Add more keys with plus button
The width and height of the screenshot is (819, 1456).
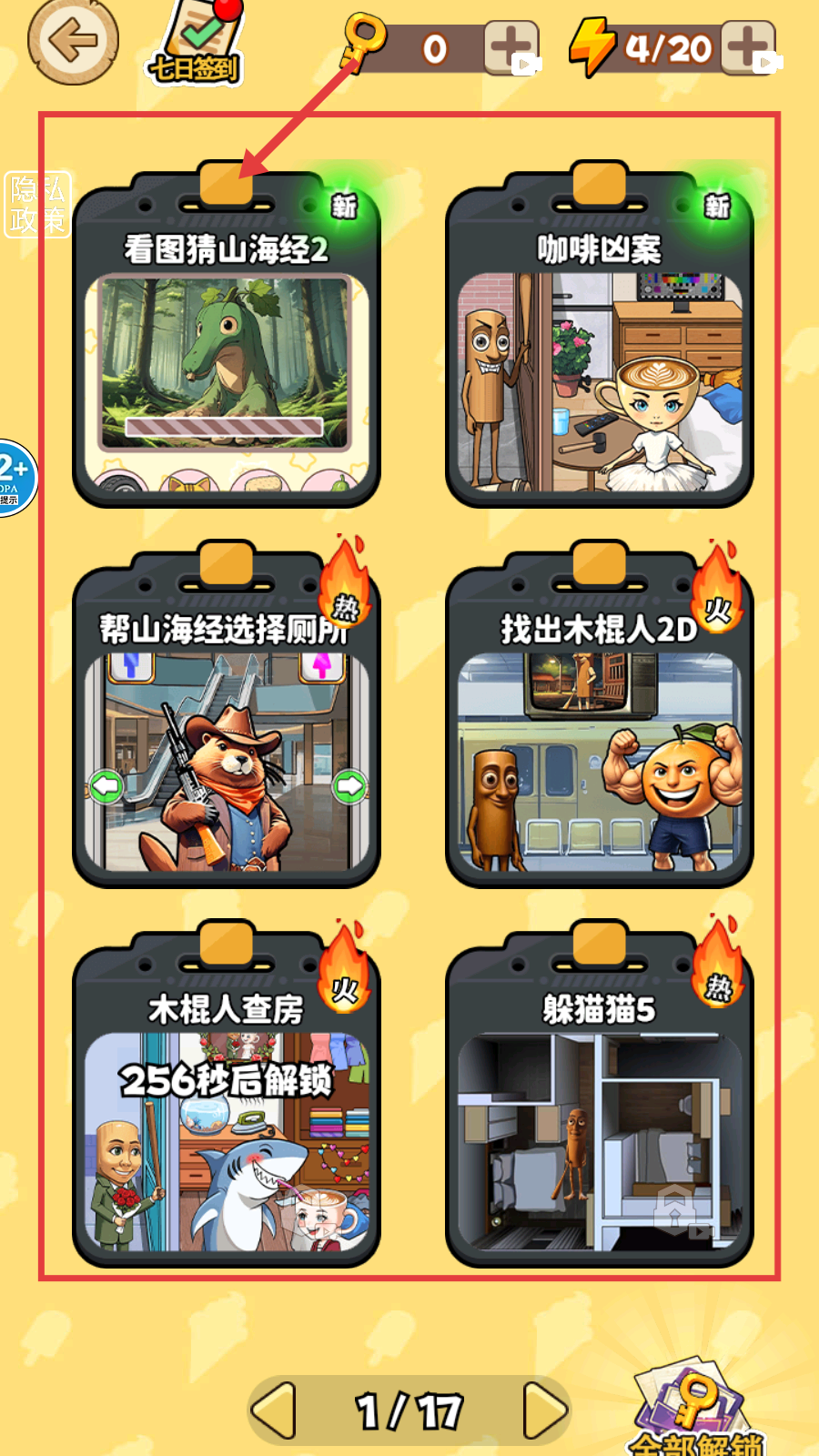tap(511, 47)
